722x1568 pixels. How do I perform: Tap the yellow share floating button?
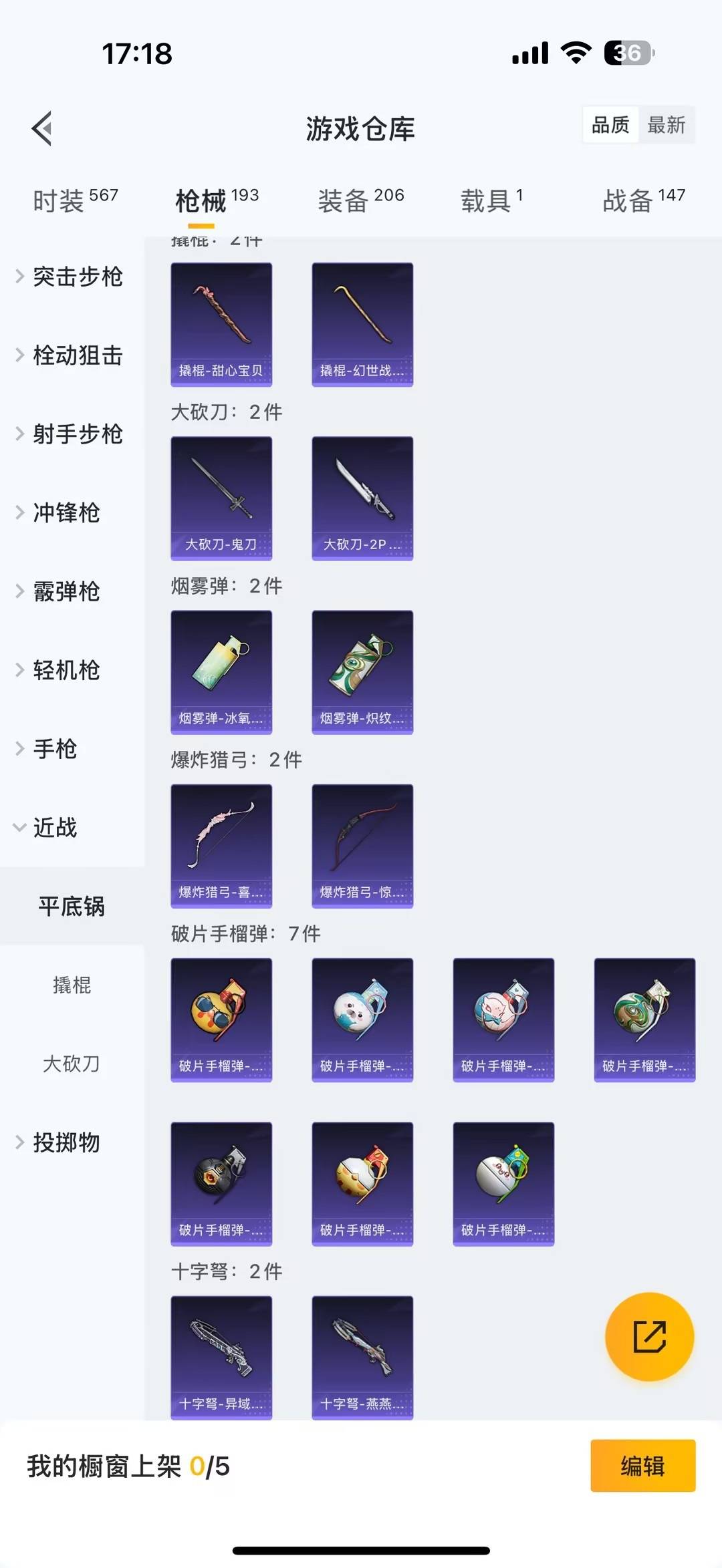click(x=649, y=1336)
